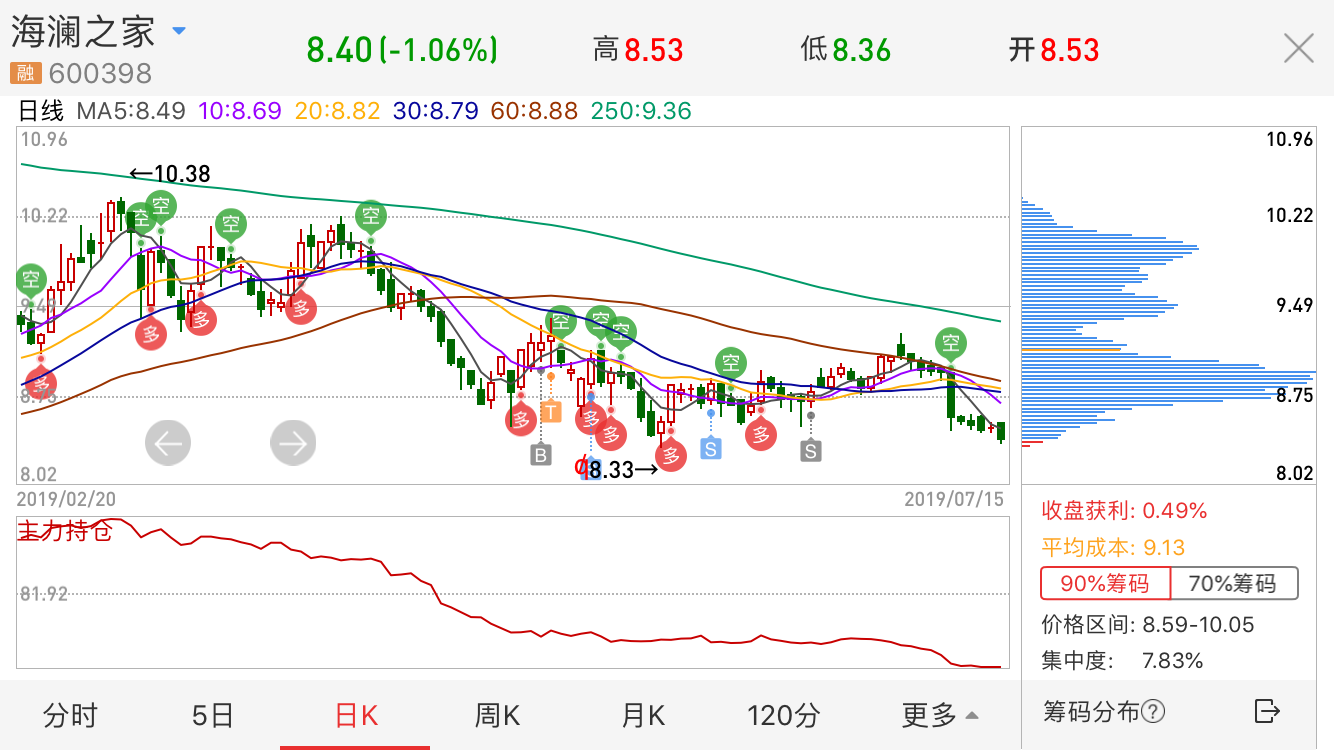Image resolution: width=1334 pixels, height=750 pixels.
Task: Close the full-screen chart view
Action: [1298, 48]
